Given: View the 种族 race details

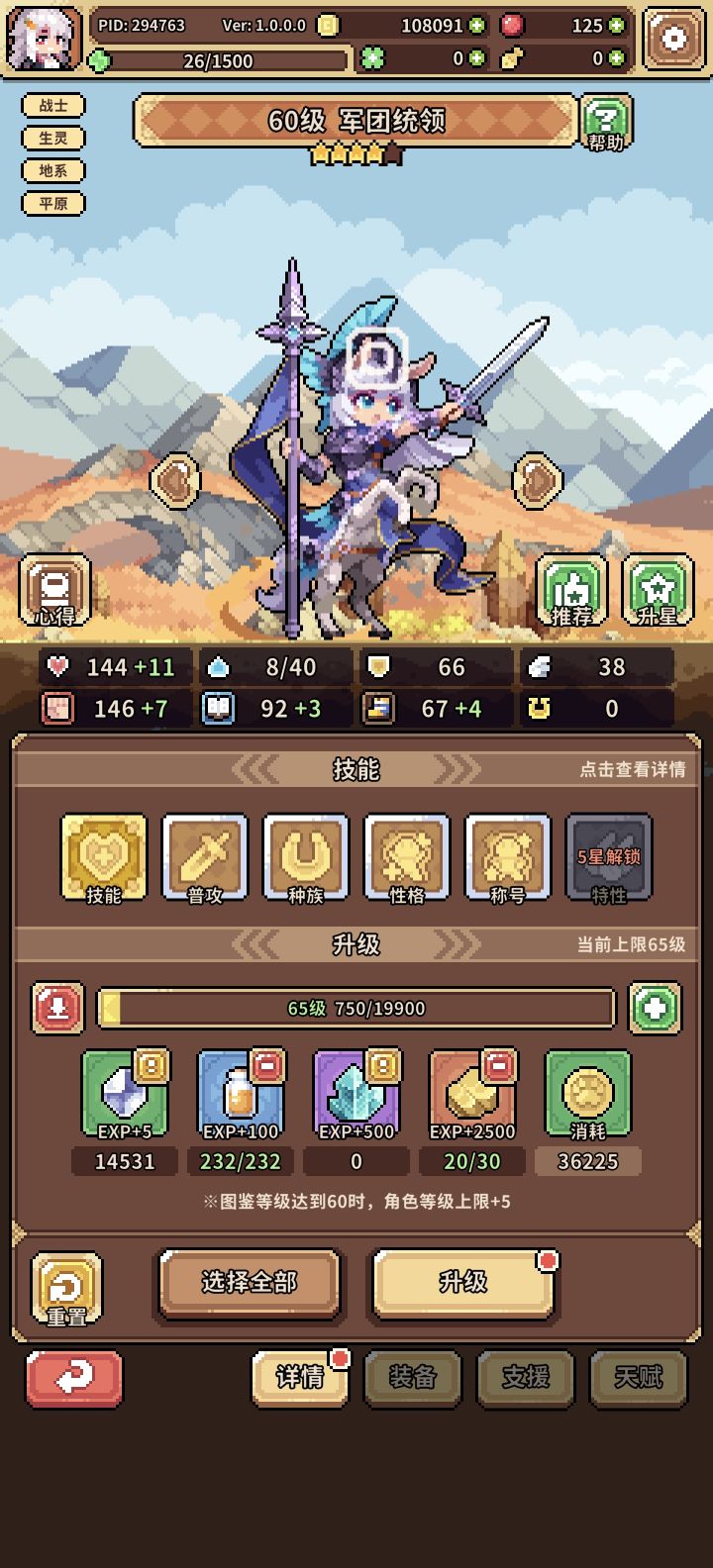Looking at the screenshot, I should tap(306, 858).
